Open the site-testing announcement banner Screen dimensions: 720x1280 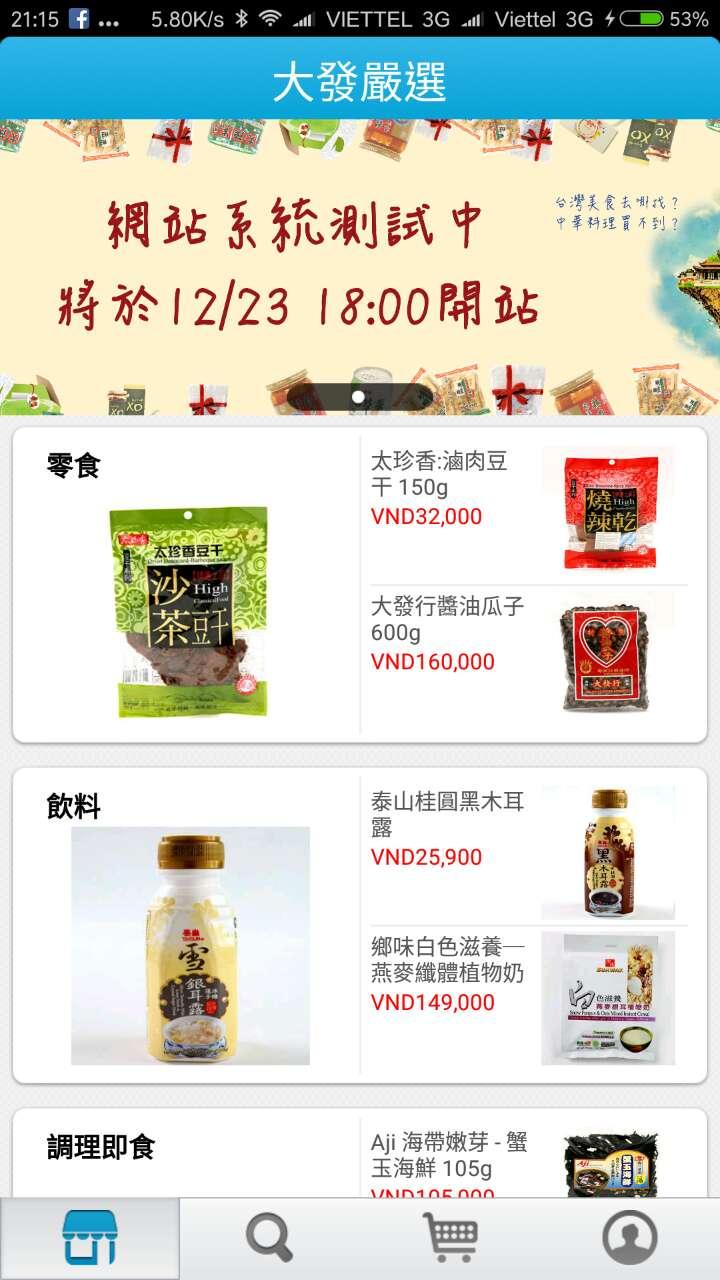tap(360, 267)
